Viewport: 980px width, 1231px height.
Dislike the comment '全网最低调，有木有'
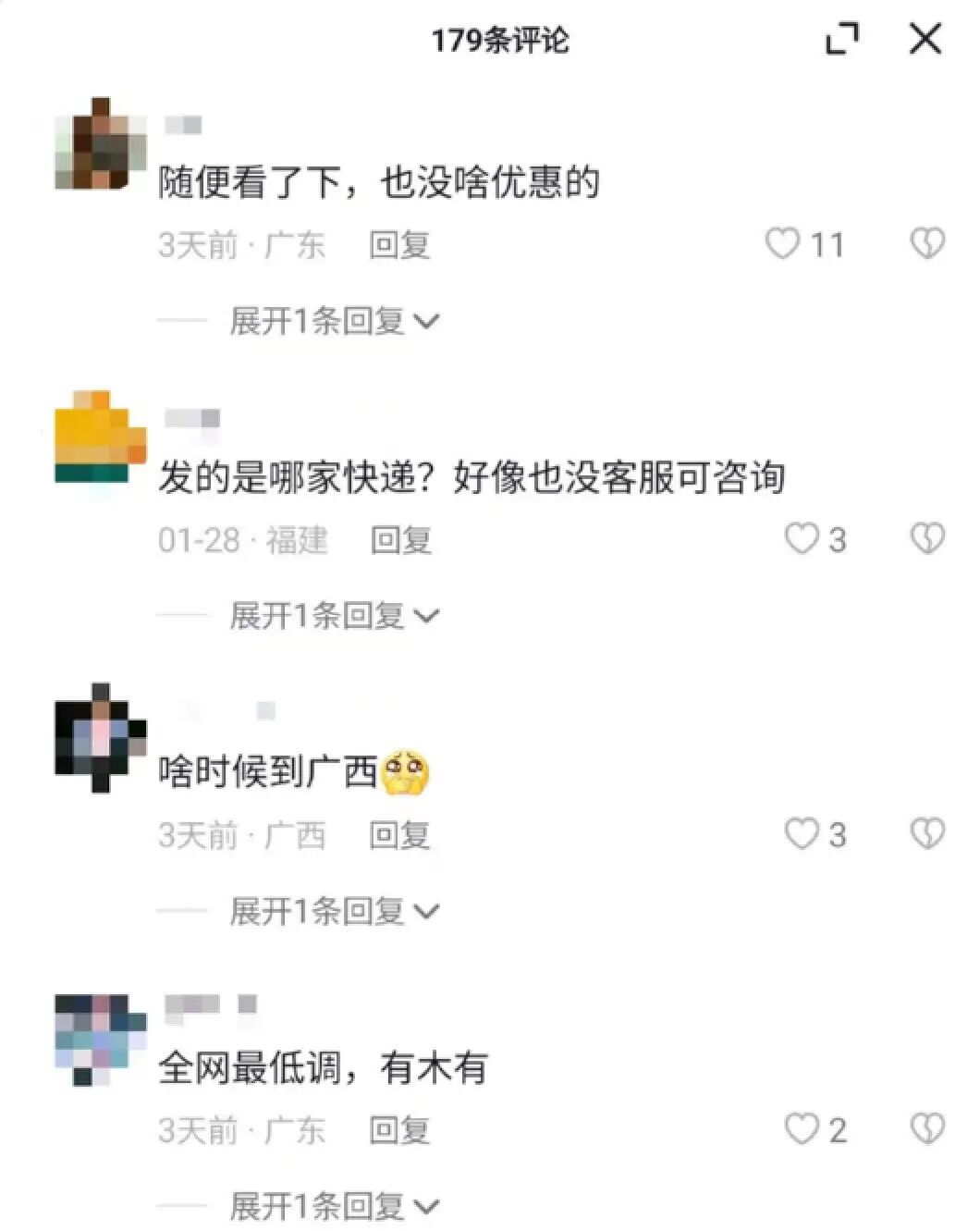coord(927,1130)
